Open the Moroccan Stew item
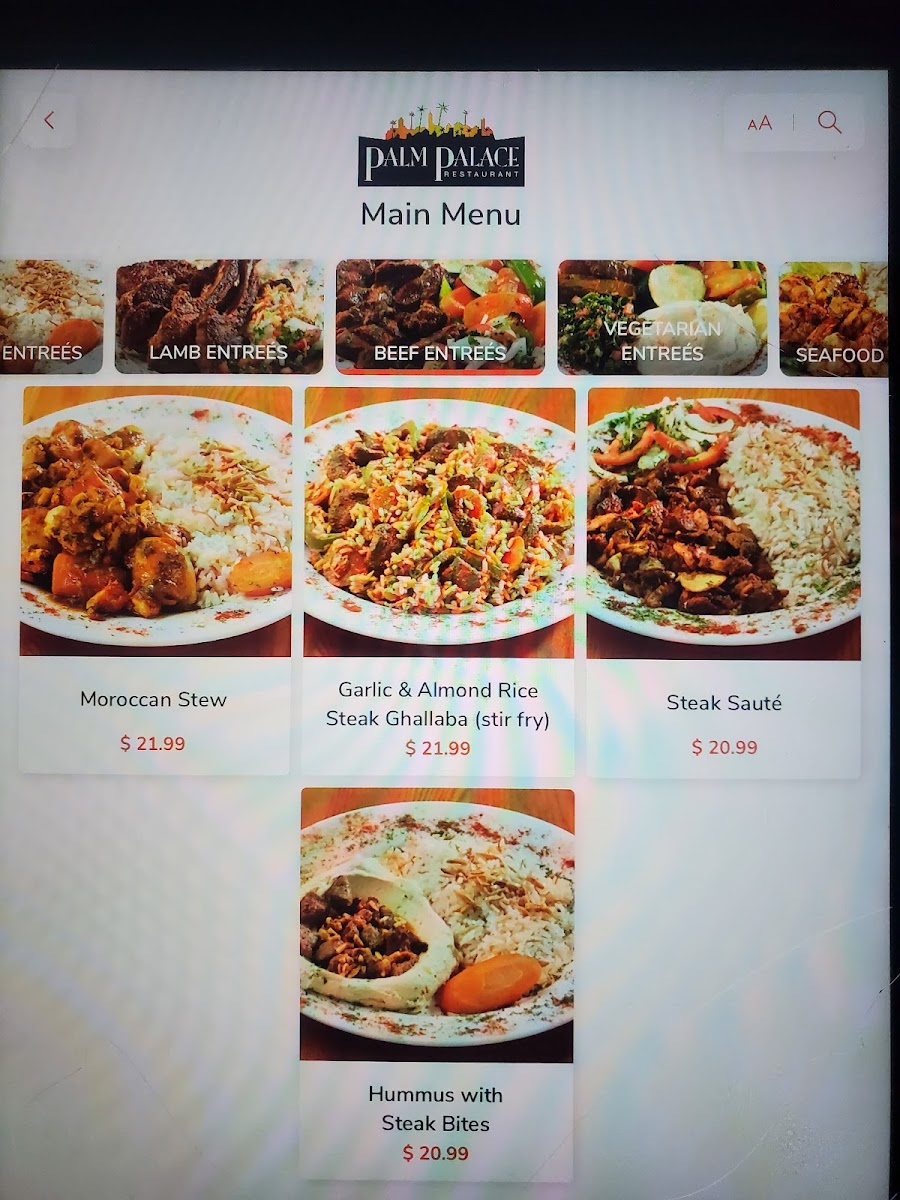This screenshot has width=900, height=1200. click(155, 579)
